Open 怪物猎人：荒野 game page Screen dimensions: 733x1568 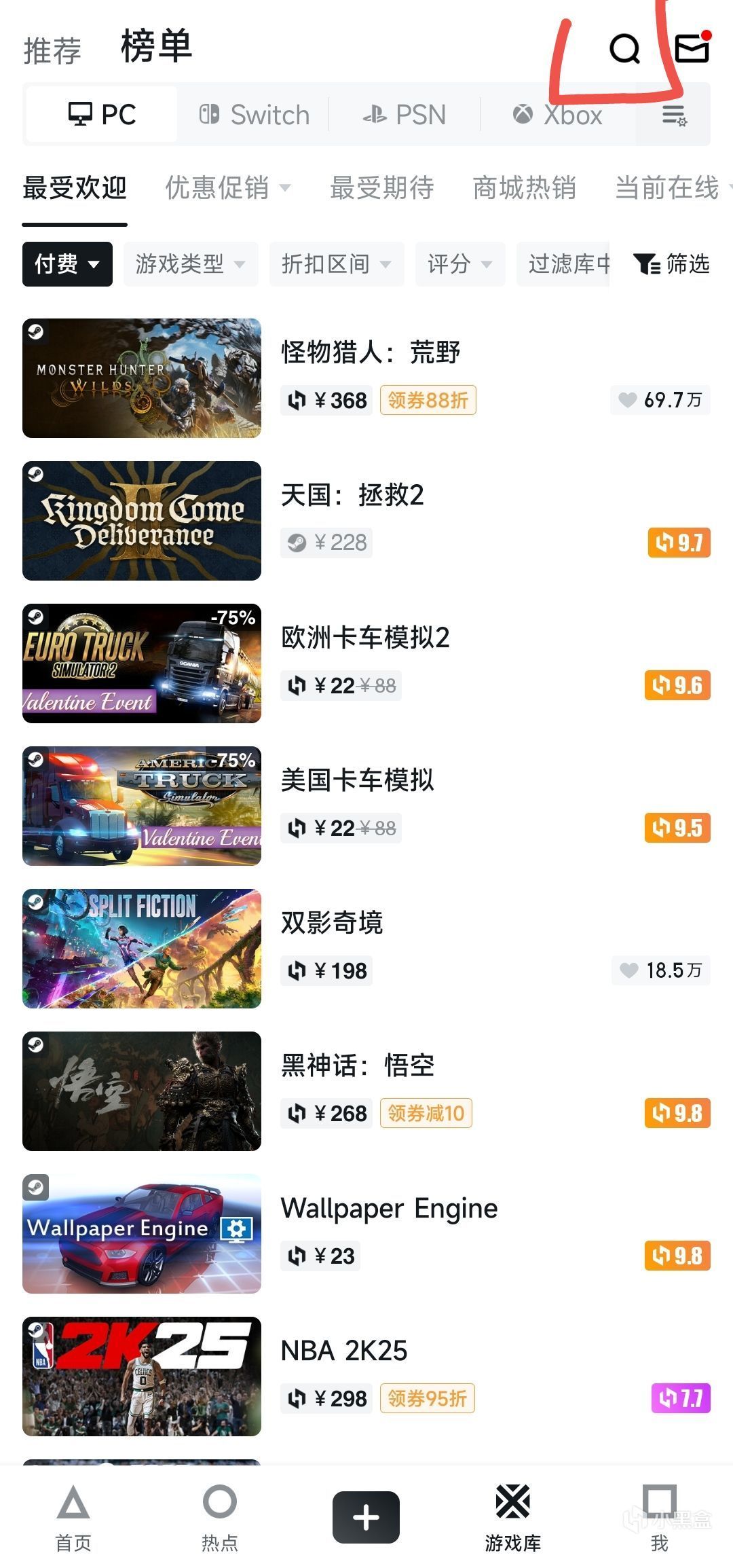click(x=370, y=352)
